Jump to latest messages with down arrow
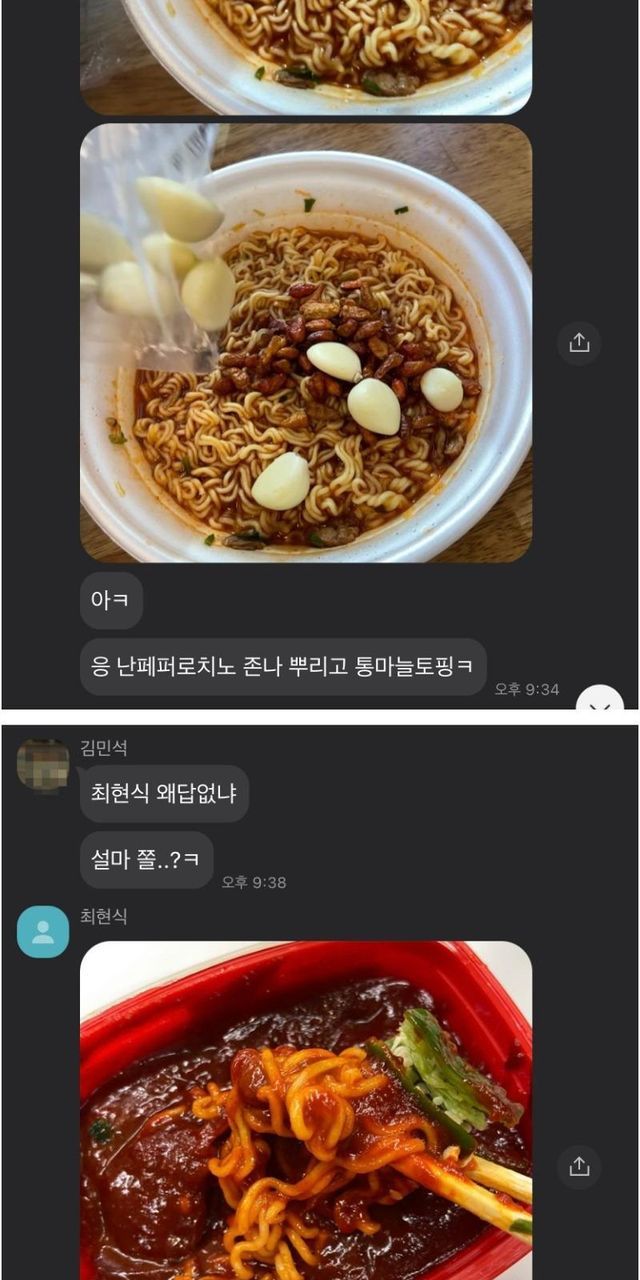 click(600, 700)
